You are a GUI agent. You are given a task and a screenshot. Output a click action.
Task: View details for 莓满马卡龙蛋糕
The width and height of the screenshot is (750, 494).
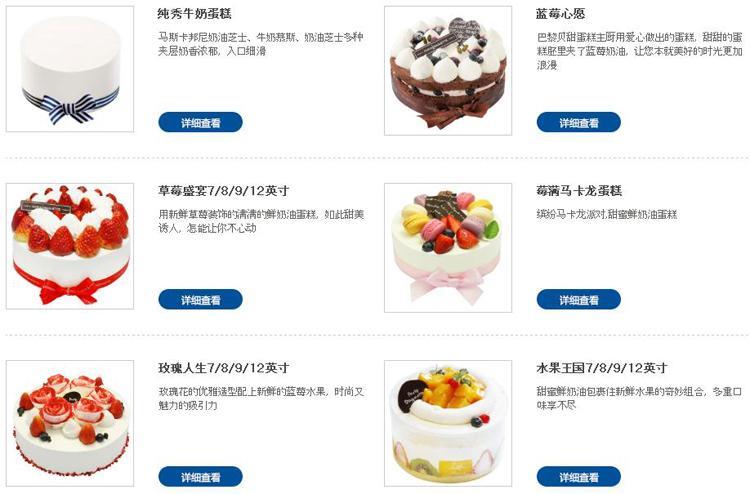(578, 300)
